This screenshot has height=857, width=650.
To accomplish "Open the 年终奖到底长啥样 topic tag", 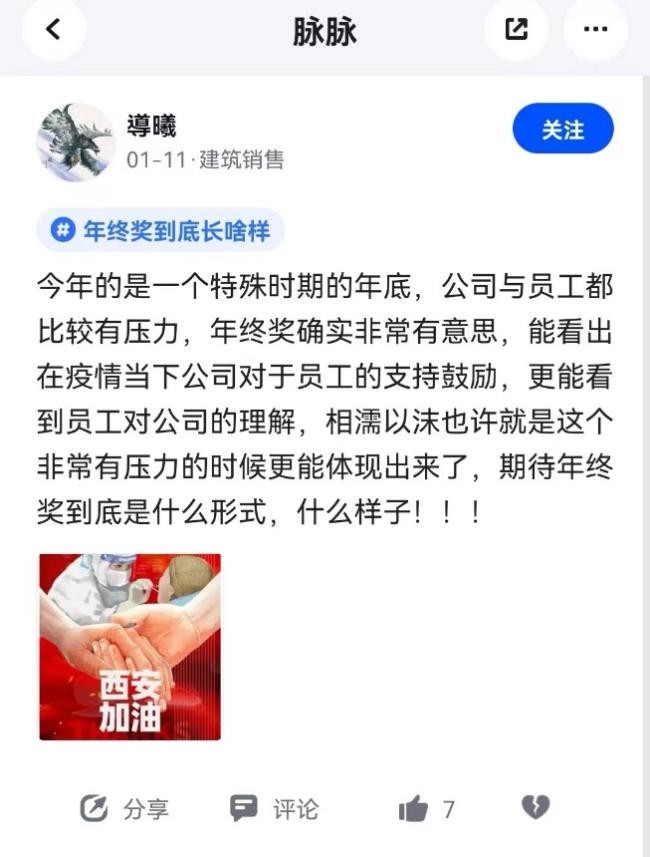I will 161,231.
